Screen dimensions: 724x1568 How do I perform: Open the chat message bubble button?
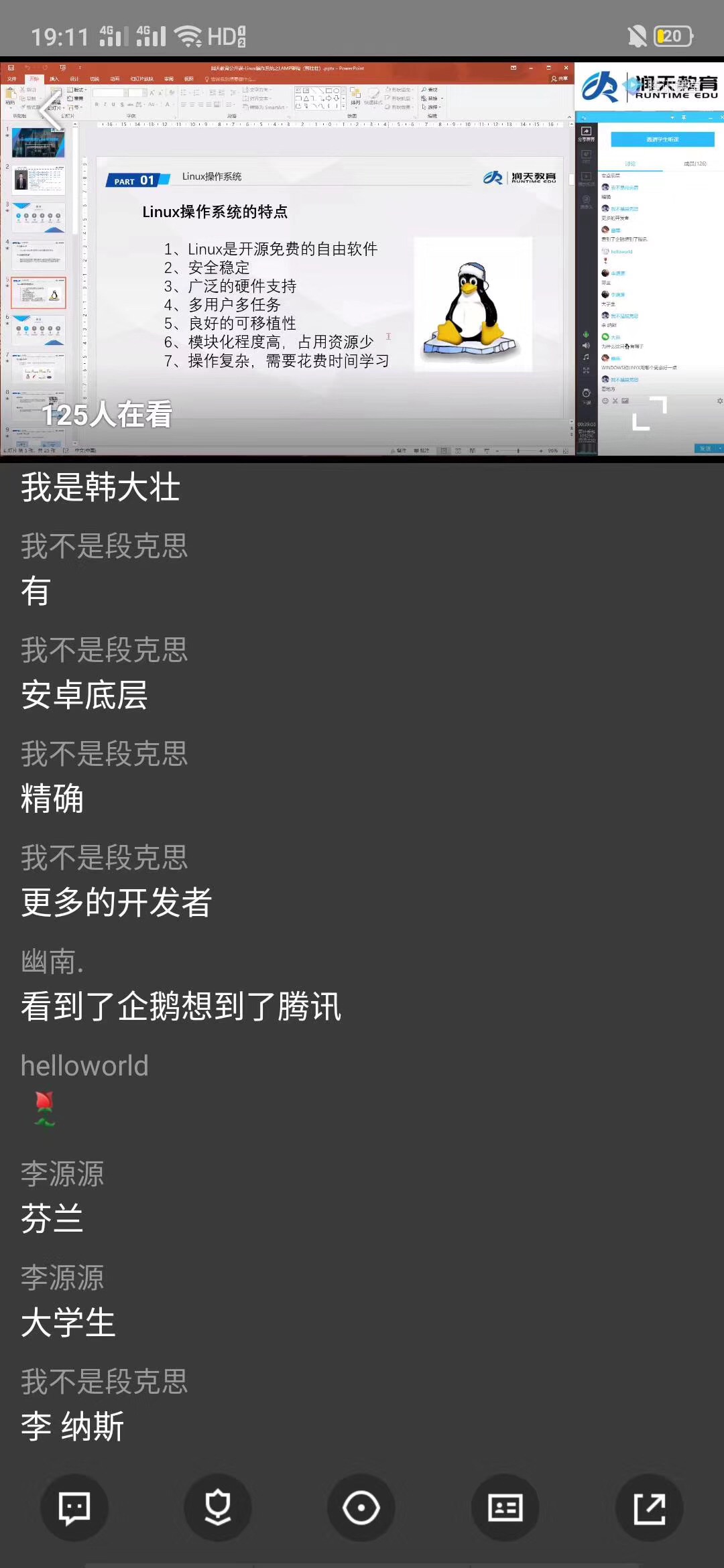click(74, 1508)
